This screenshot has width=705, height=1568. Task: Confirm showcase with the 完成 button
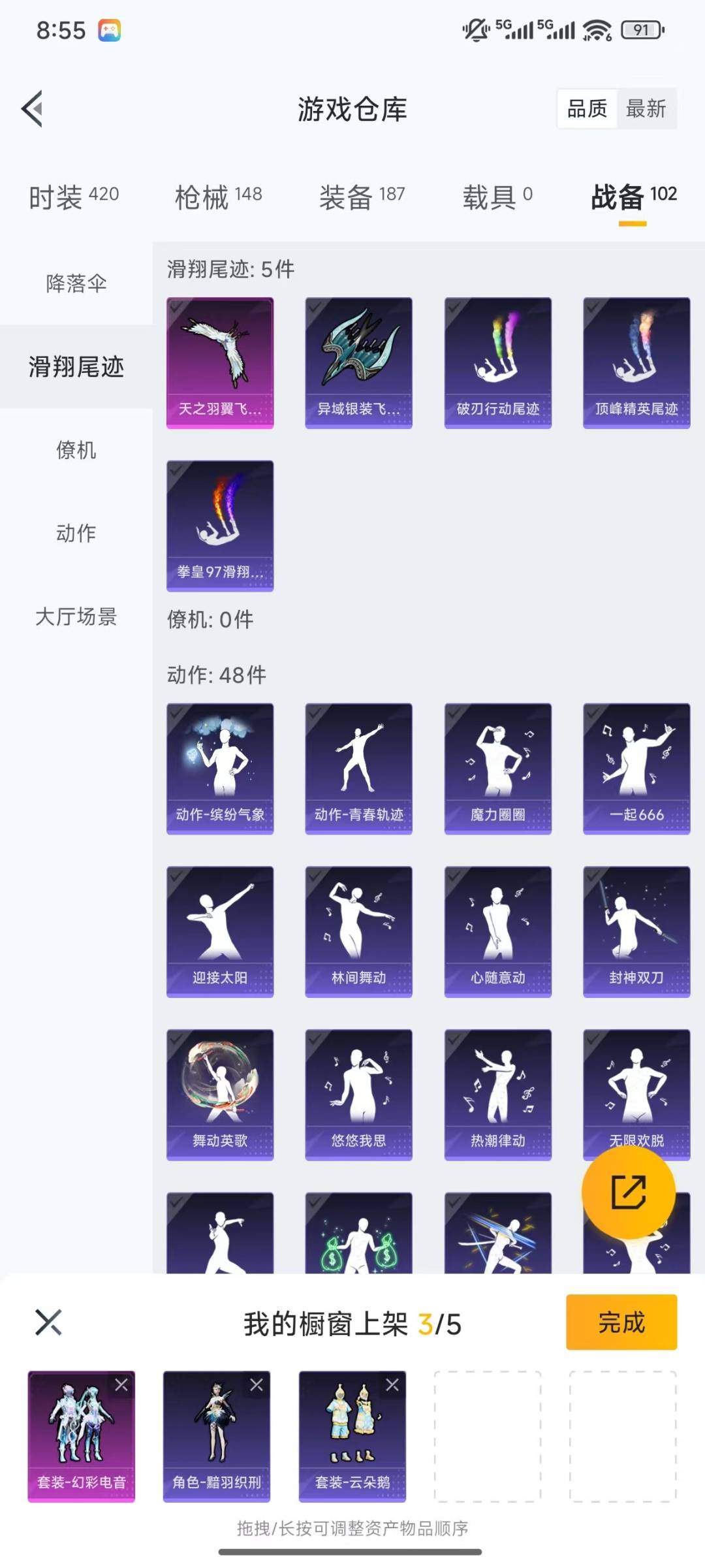click(621, 1322)
